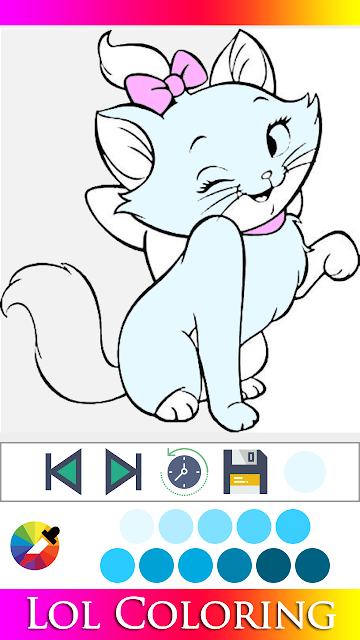Save the drawing with the floppy disk
360x640 pixels.
[x=245, y=471]
